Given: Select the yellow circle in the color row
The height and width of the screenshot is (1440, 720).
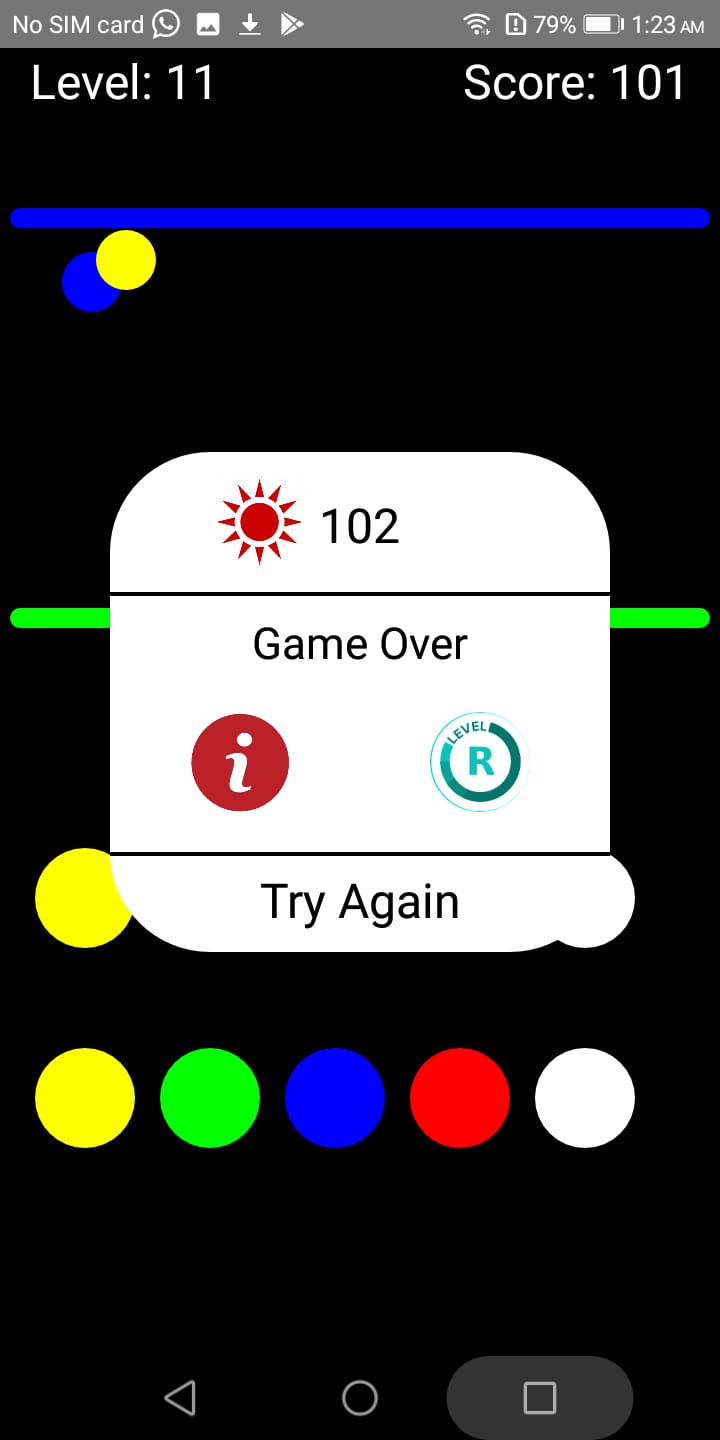Looking at the screenshot, I should tap(85, 1098).
